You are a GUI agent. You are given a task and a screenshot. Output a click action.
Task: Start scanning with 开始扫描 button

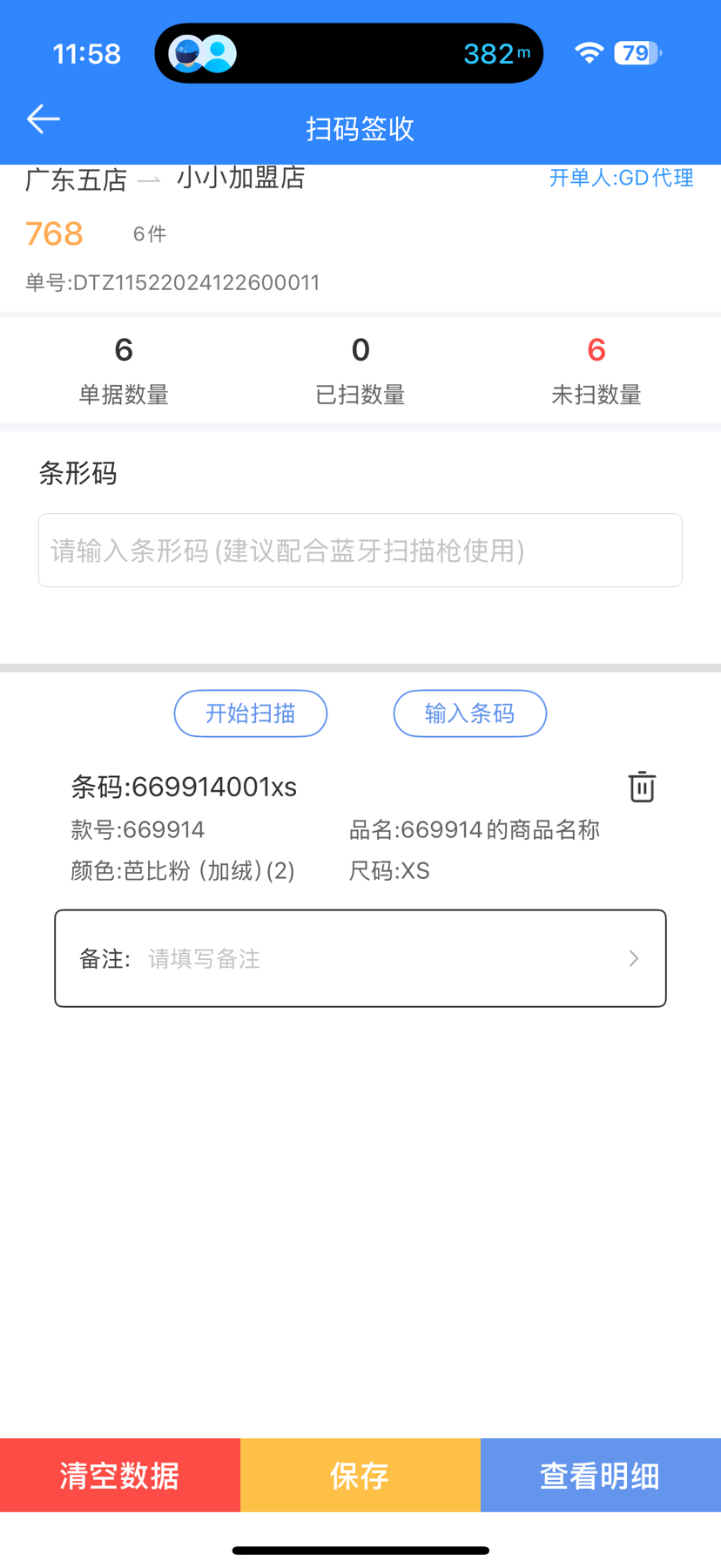[251, 713]
